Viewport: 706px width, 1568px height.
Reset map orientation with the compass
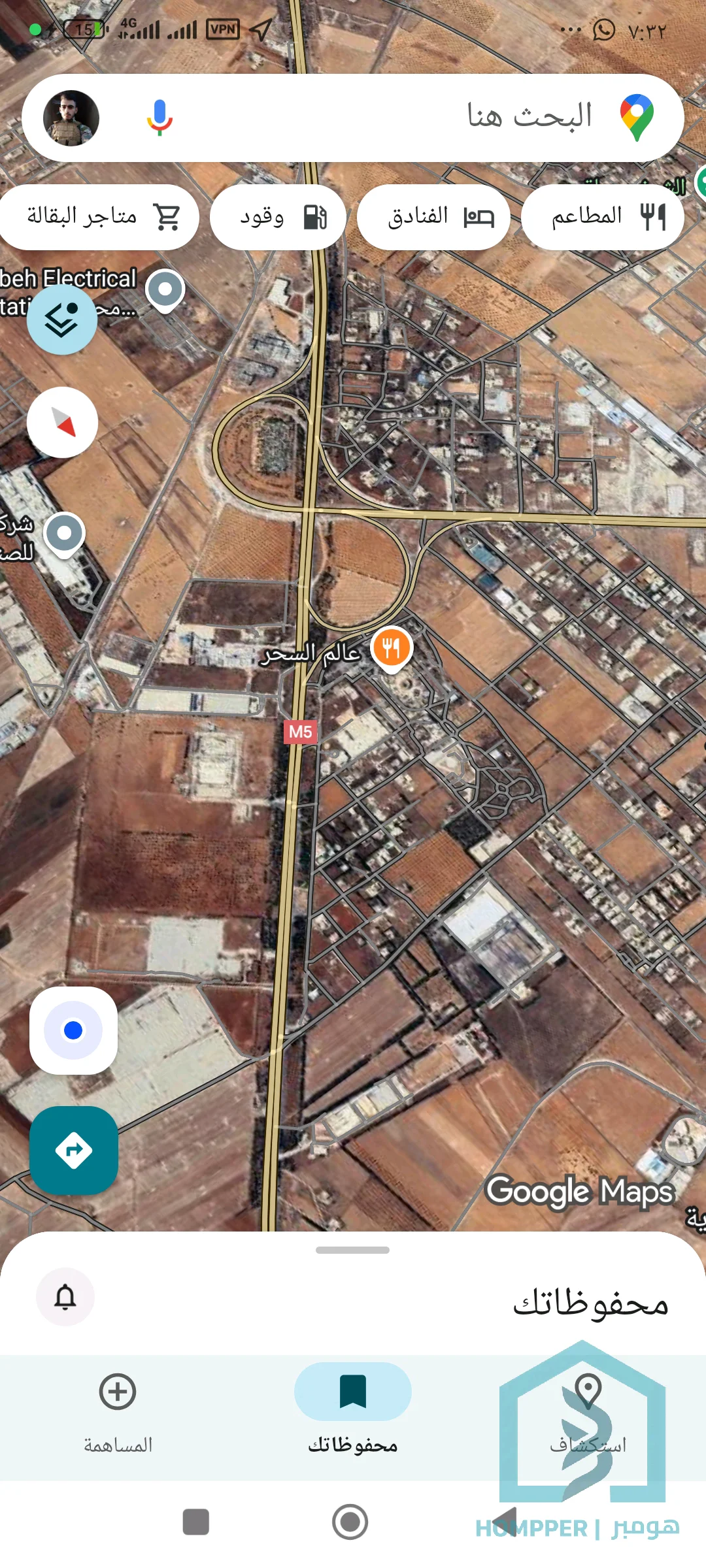click(x=63, y=422)
